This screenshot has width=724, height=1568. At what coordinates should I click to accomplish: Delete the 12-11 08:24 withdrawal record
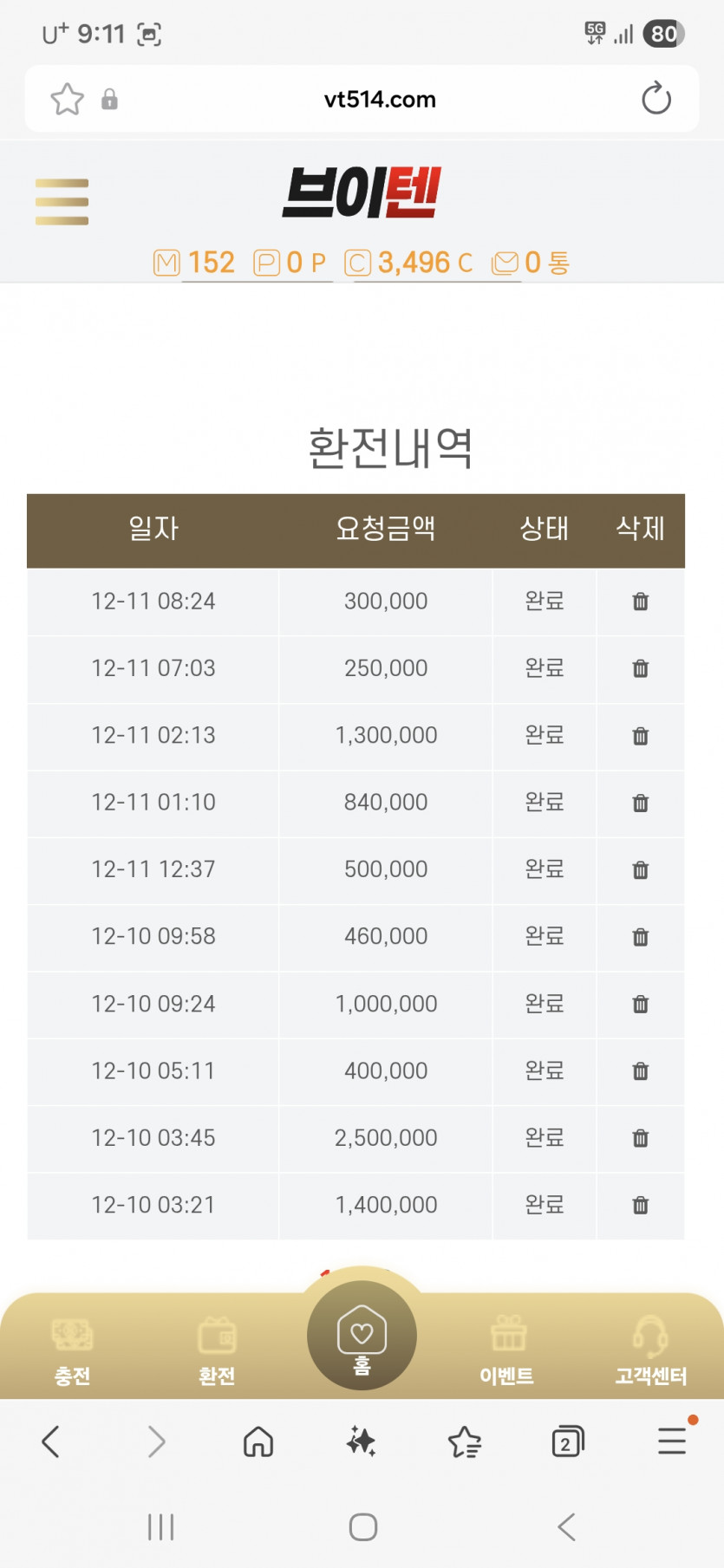(x=640, y=602)
